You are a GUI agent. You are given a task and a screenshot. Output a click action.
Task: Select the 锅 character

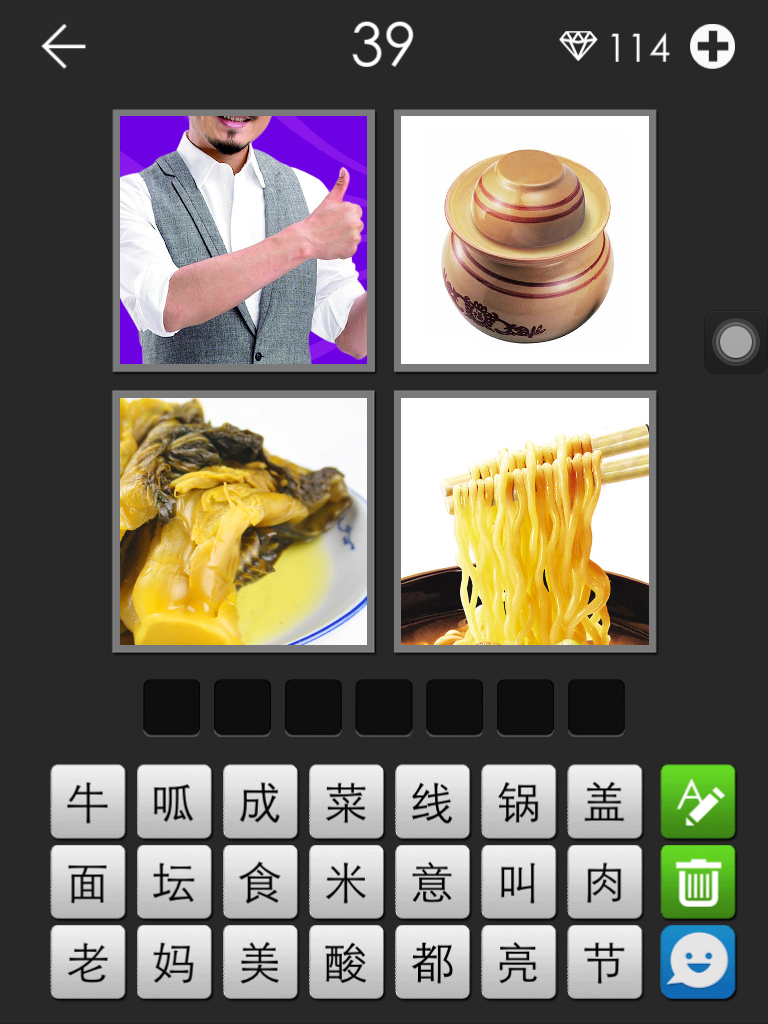point(518,801)
